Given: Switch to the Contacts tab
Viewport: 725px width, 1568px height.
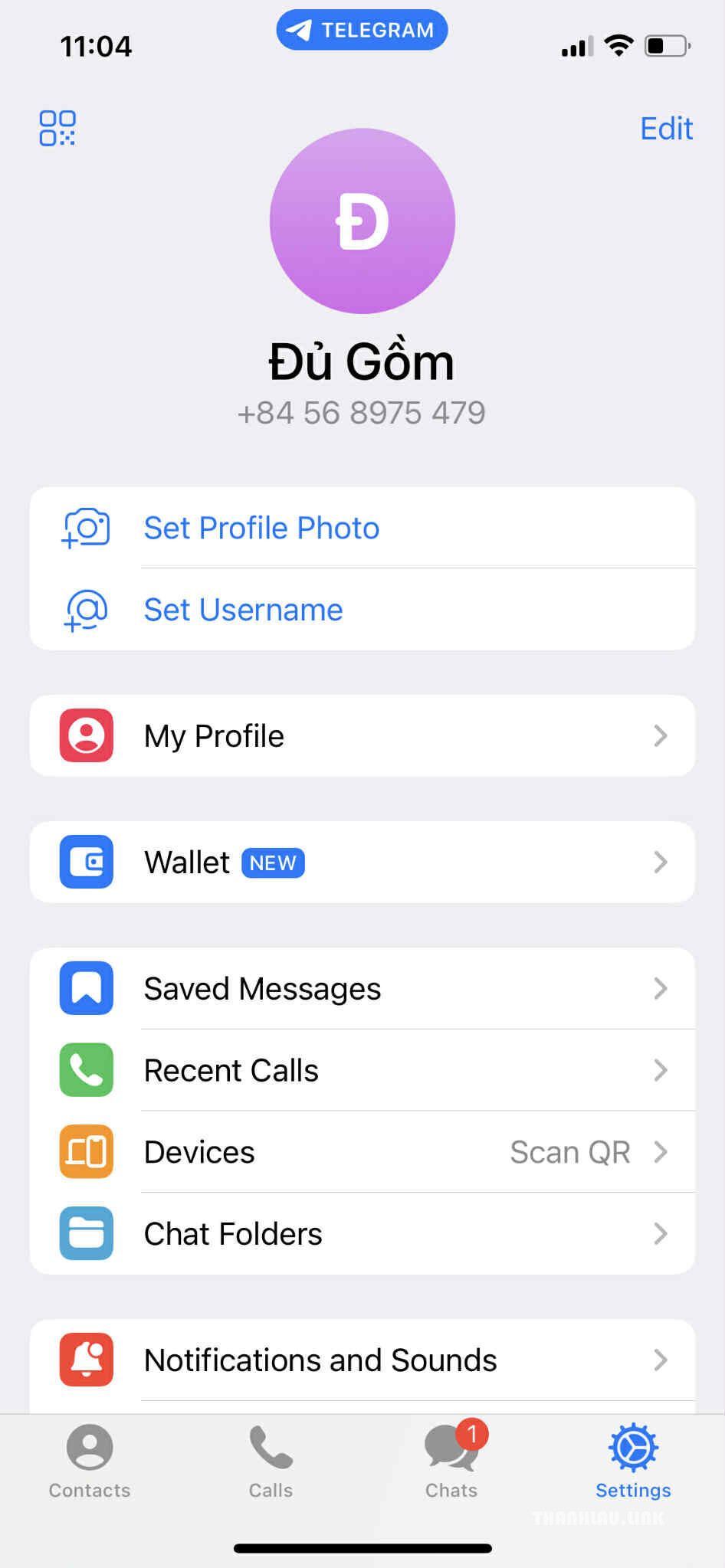Looking at the screenshot, I should (90, 1461).
